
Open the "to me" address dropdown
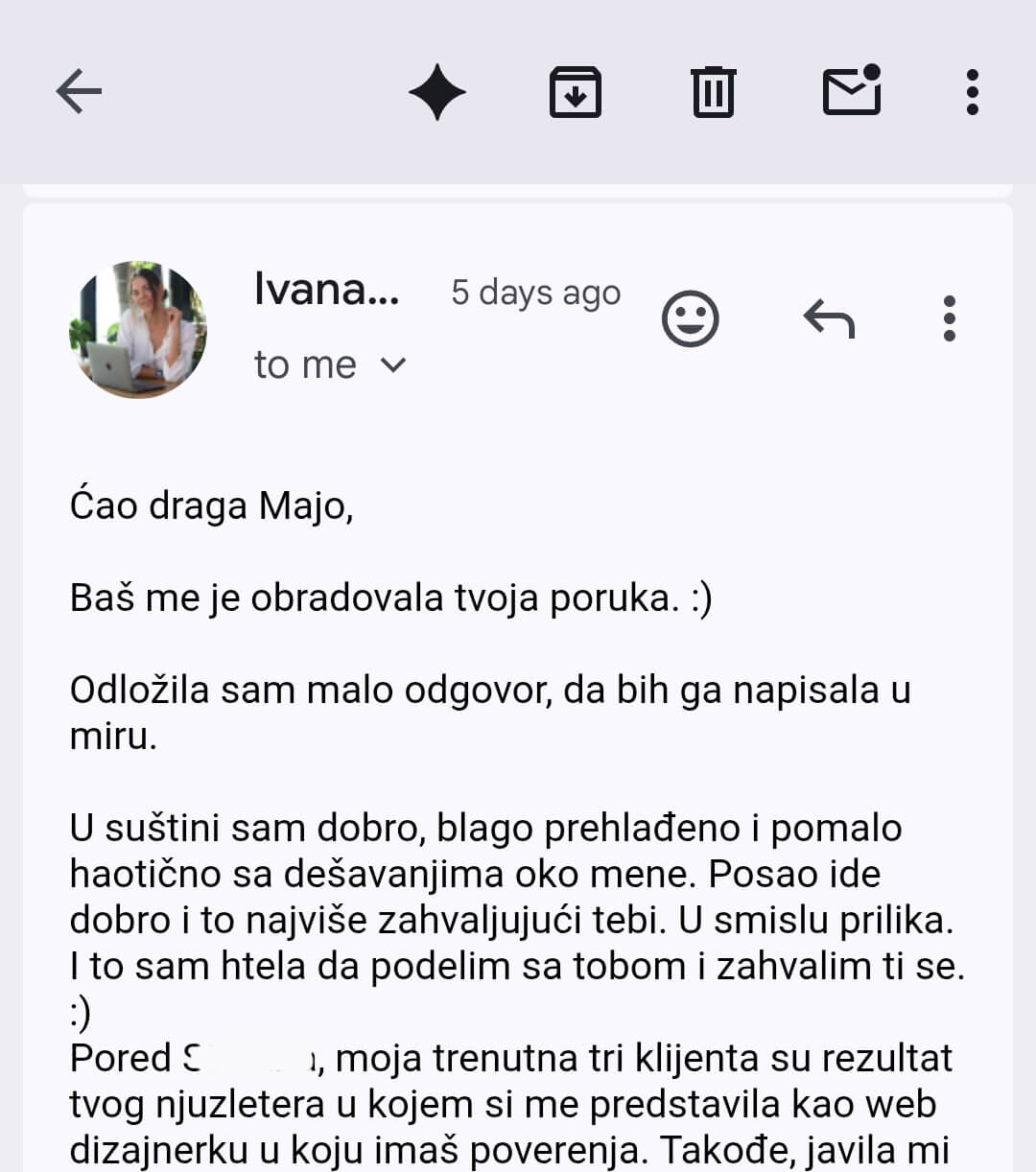pos(330,364)
